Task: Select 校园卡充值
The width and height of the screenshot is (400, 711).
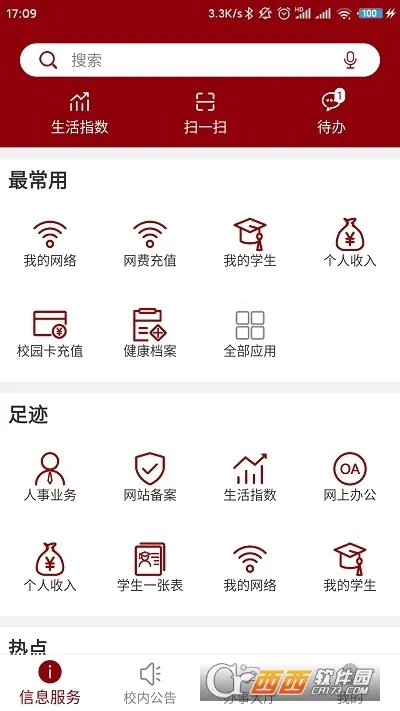Action: click(50, 334)
